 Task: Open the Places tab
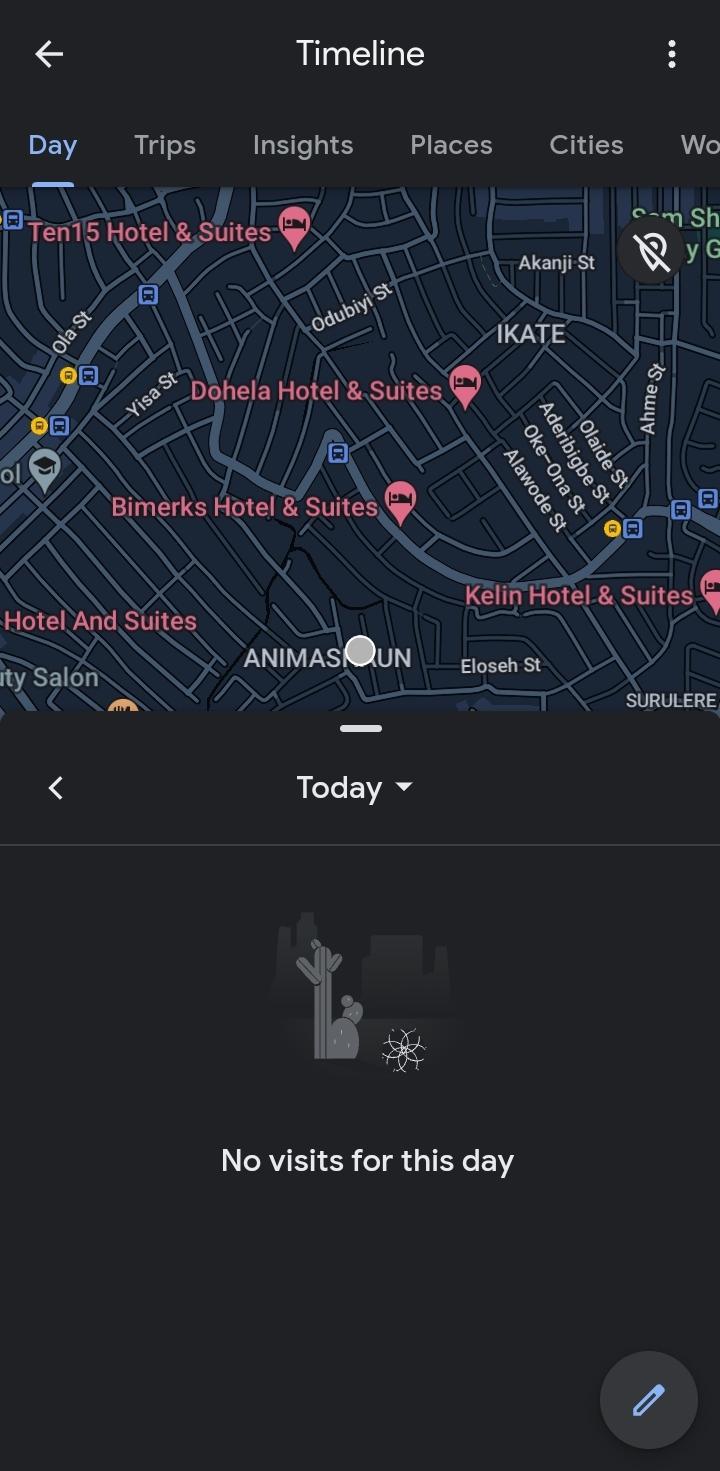coord(451,145)
